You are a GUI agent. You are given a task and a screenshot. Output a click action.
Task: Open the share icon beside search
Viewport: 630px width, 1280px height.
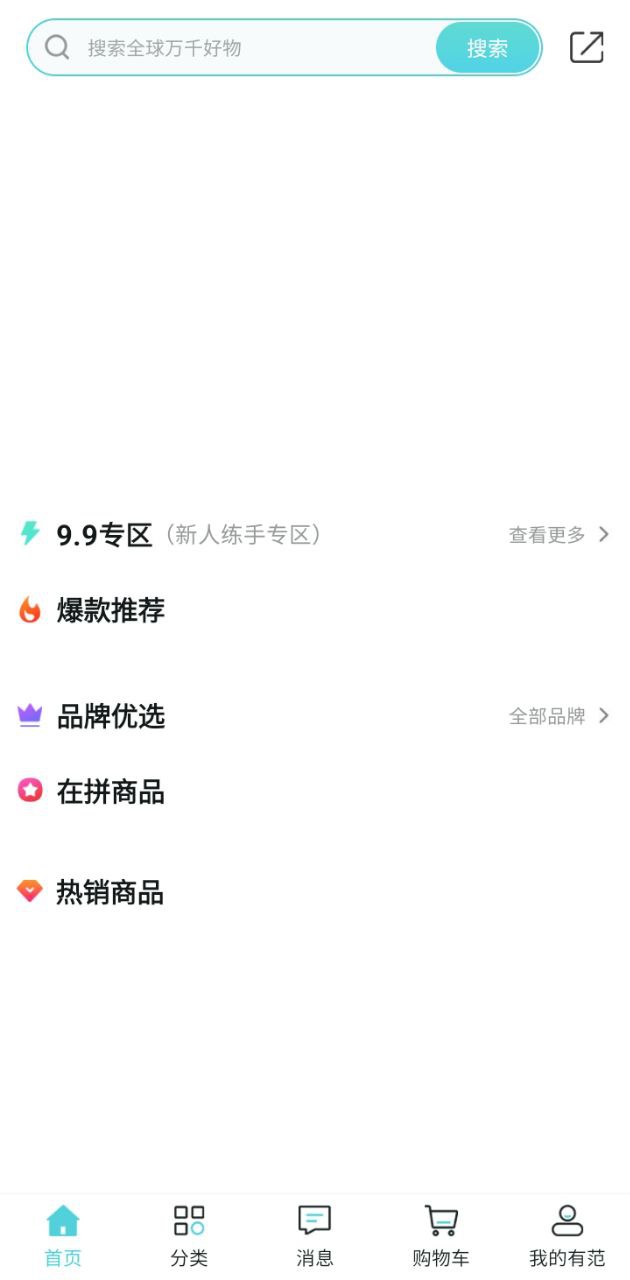click(x=587, y=48)
